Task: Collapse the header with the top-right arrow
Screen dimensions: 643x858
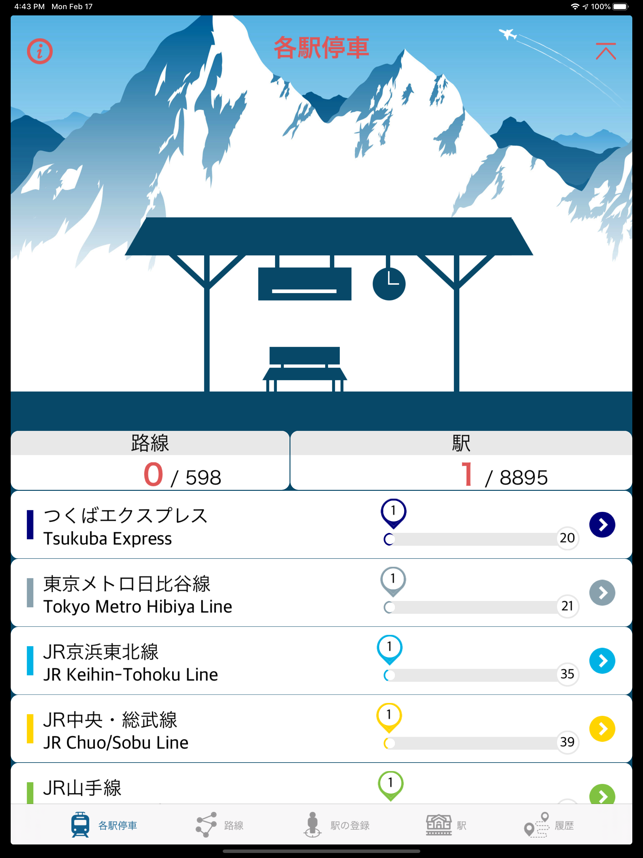Action: point(605,52)
